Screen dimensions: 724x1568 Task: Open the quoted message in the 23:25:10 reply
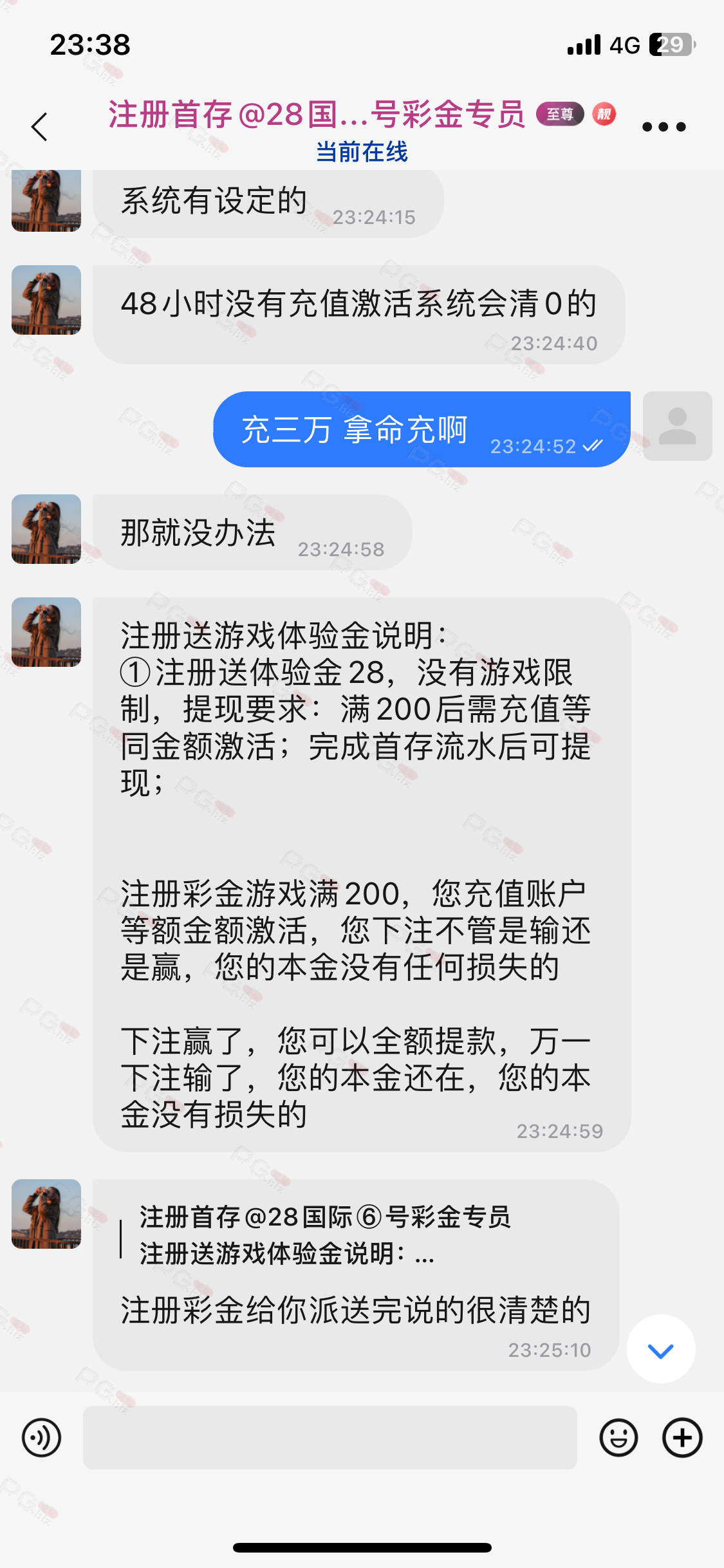click(x=325, y=1235)
